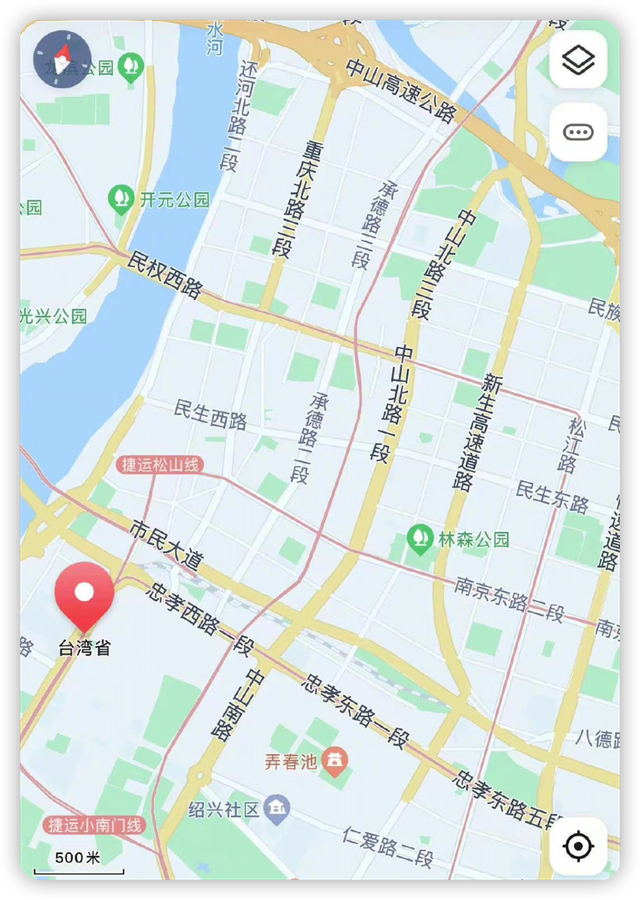Screen dimensions: 640x900
Task: Recenter map on my current location
Action: tap(578, 847)
